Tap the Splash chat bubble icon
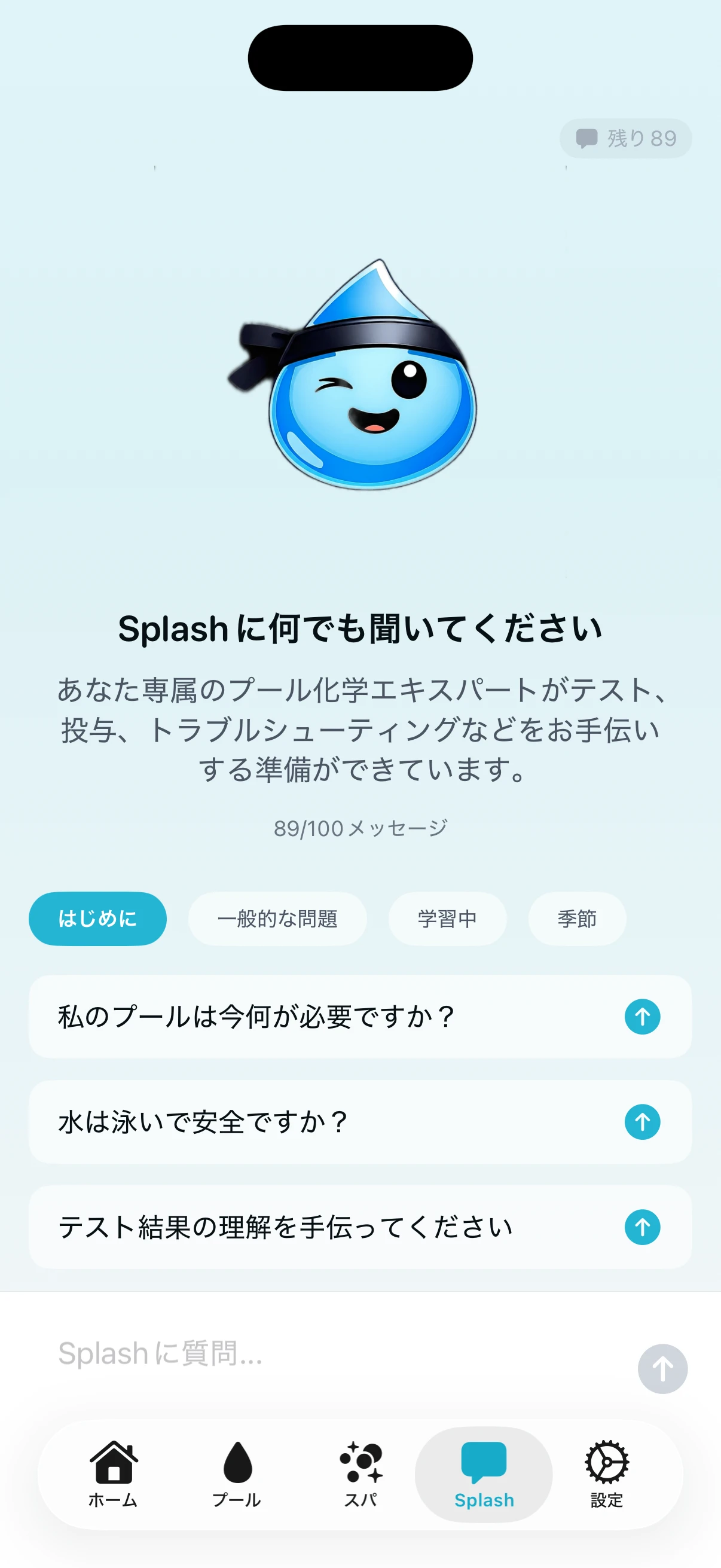This screenshot has width=721, height=1568. (484, 1460)
